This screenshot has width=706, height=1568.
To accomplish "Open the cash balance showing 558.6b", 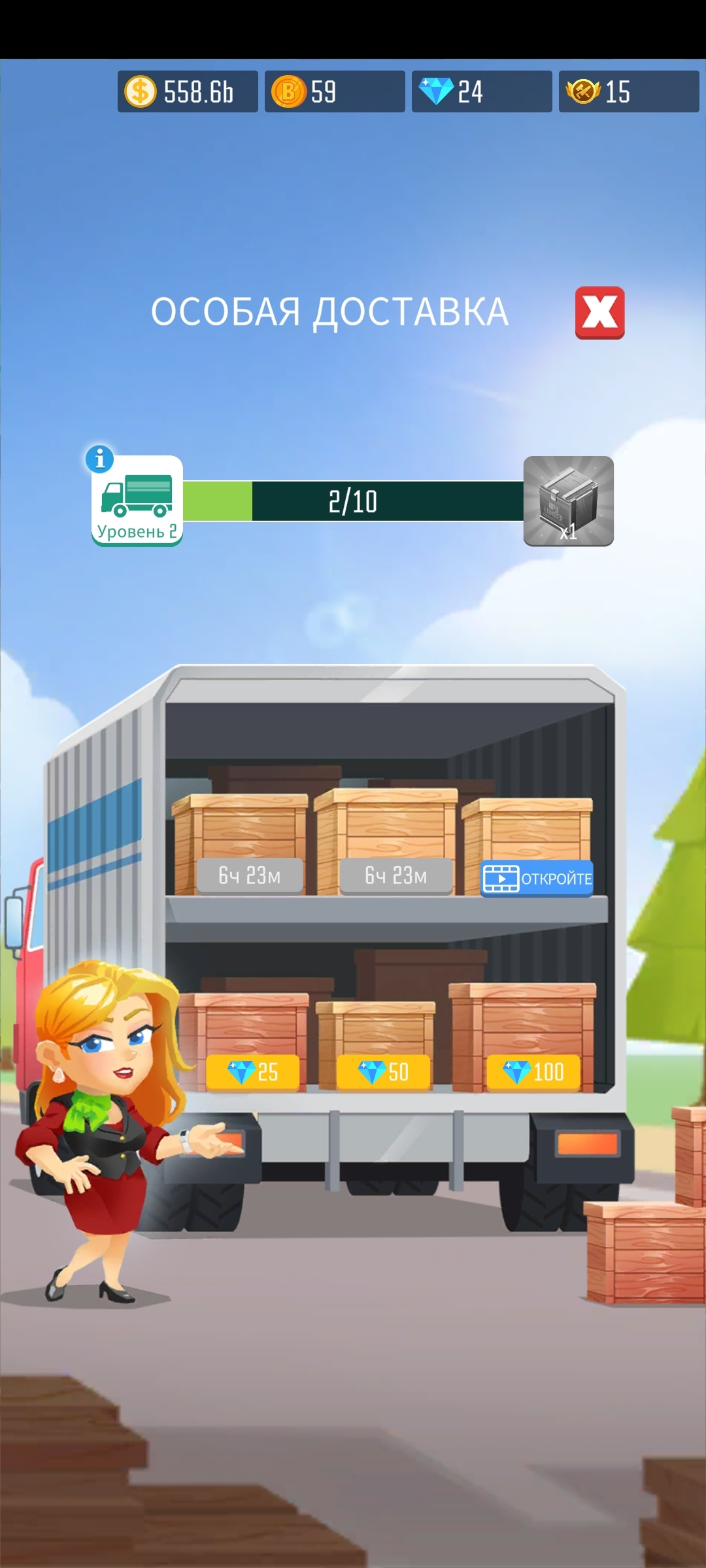I will [188, 91].
